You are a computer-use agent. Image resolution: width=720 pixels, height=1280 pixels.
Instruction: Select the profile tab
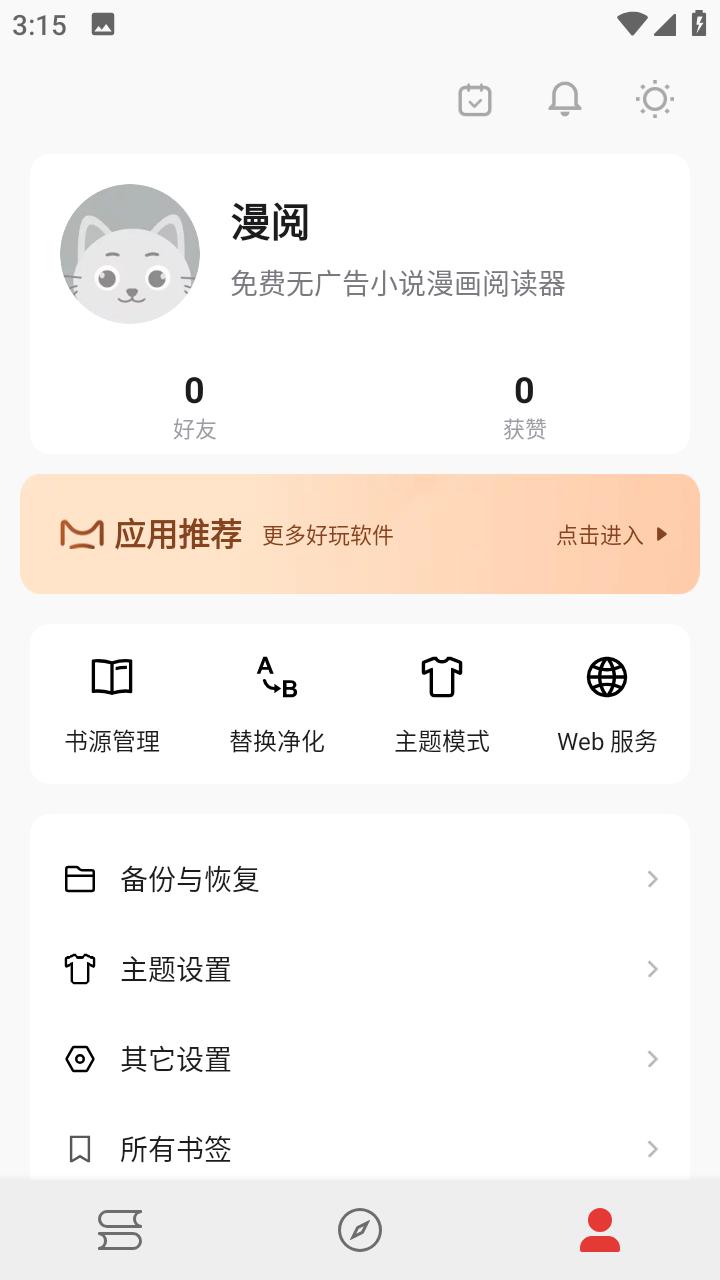[600, 1230]
